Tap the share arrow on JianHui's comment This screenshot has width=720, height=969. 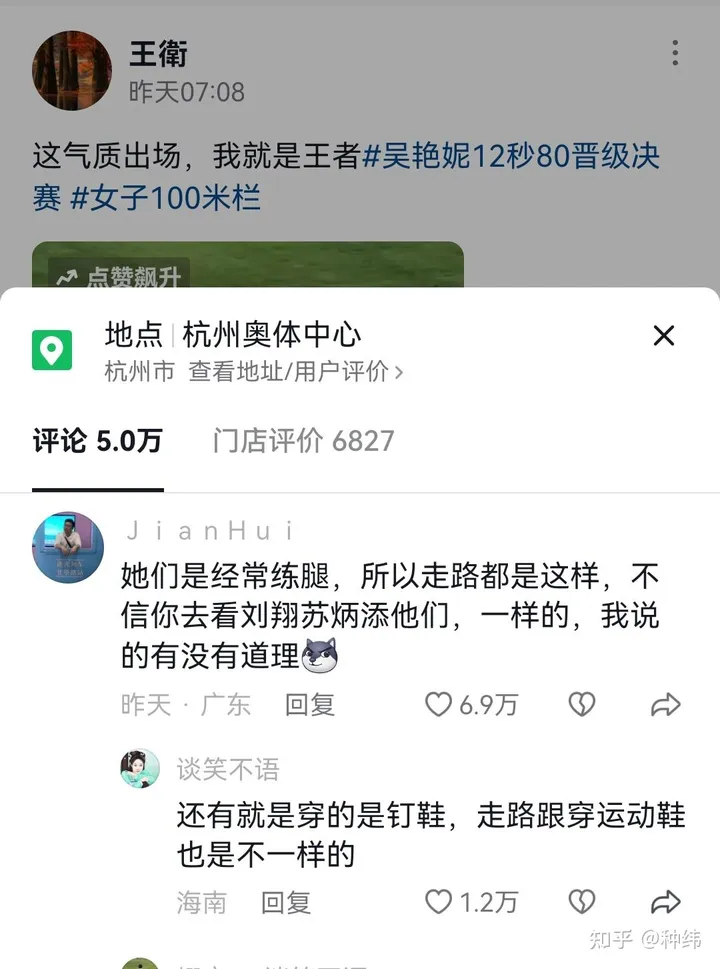(666, 704)
